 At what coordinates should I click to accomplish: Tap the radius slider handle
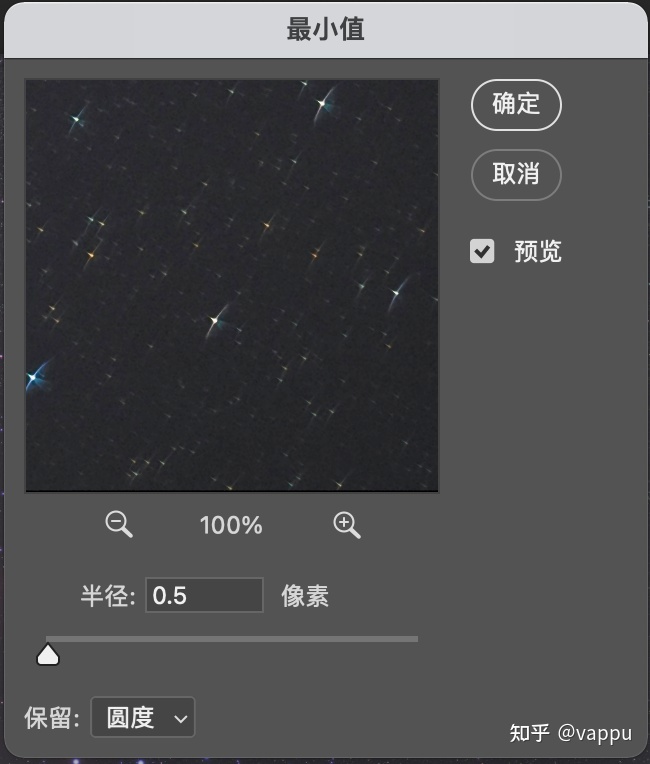[x=47, y=655]
